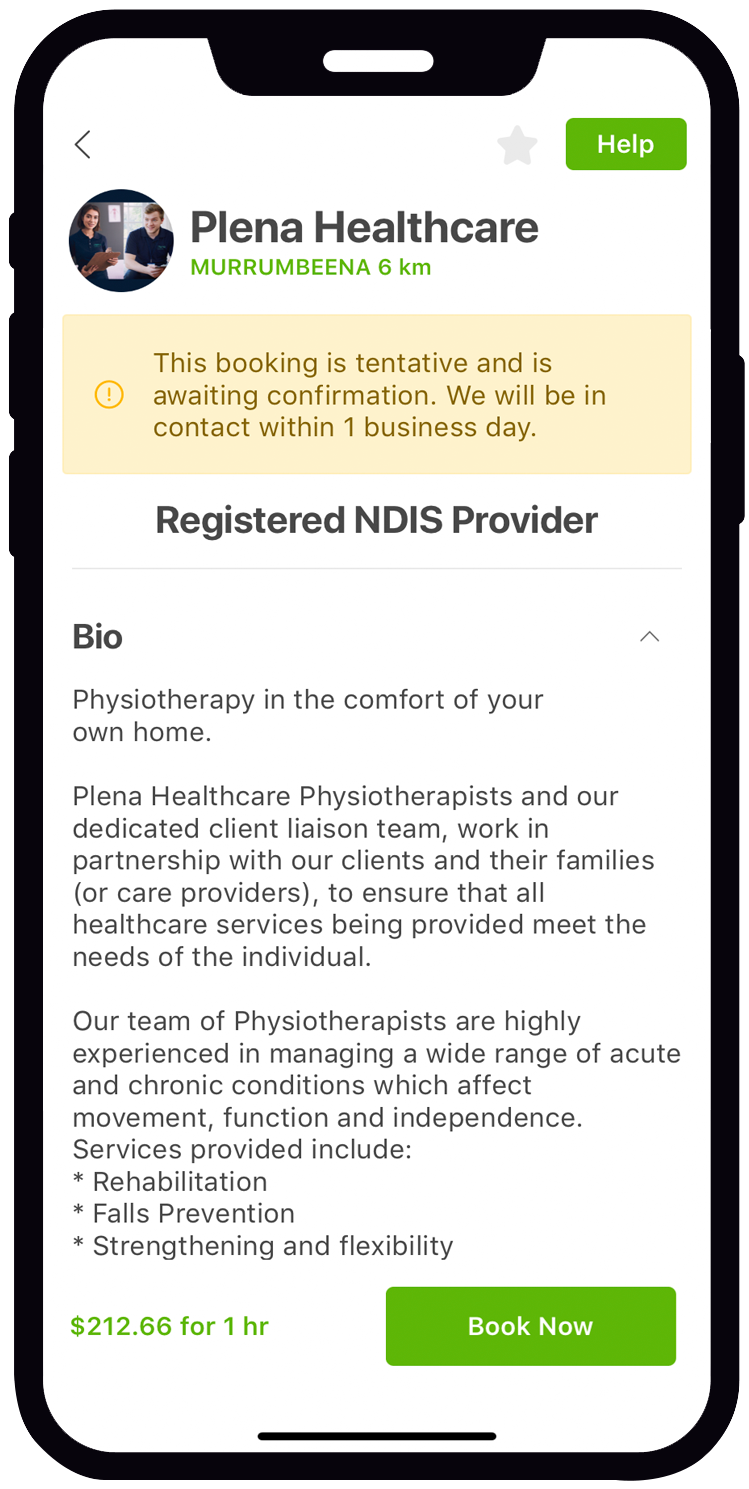Viewport: 749px width, 1489px height.
Task: Tap the Book Now button
Action: tap(530, 1326)
